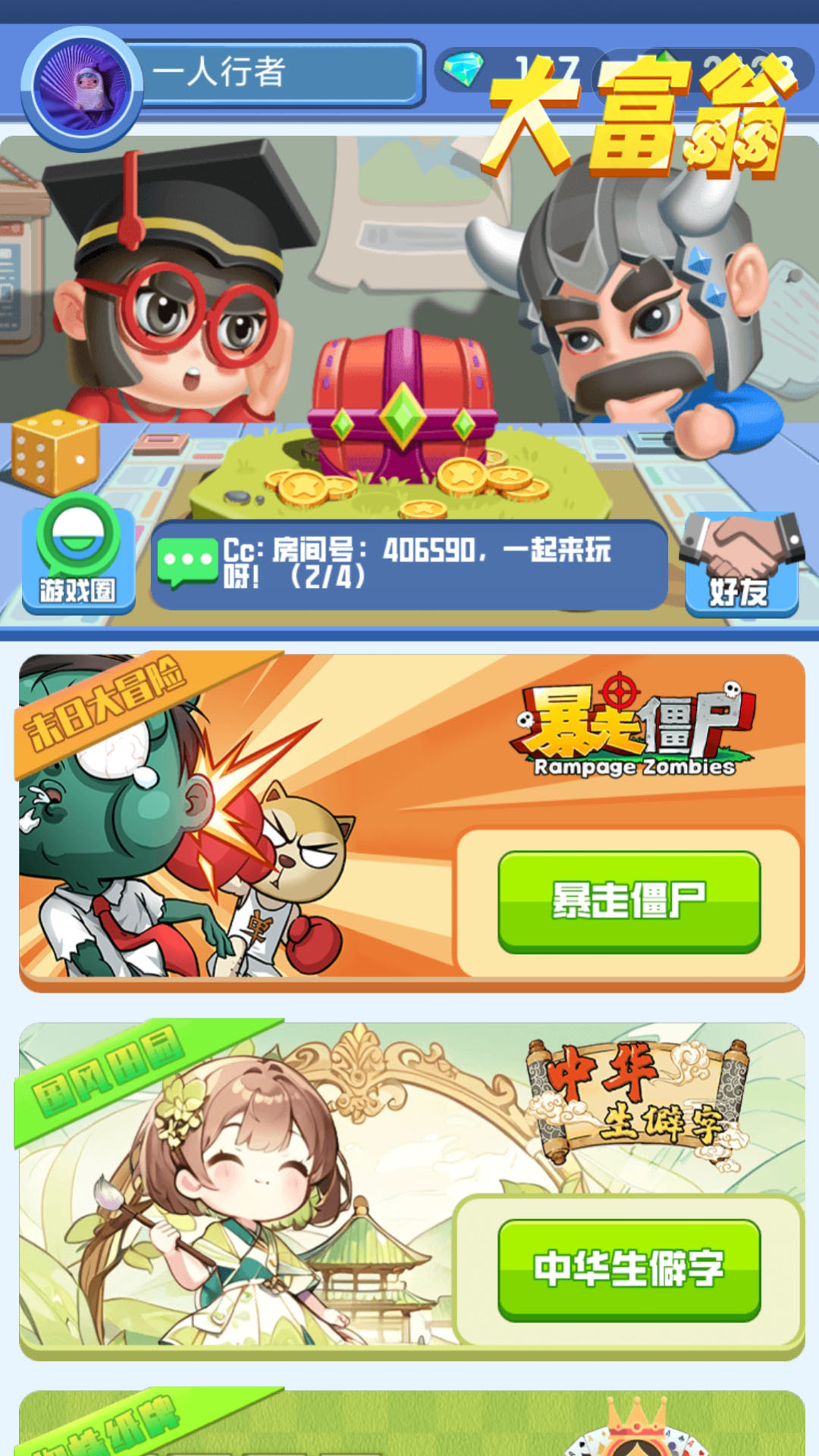Open the player avatar profile
The height and width of the screenshot is (1456, 819).
click(81, 87)
